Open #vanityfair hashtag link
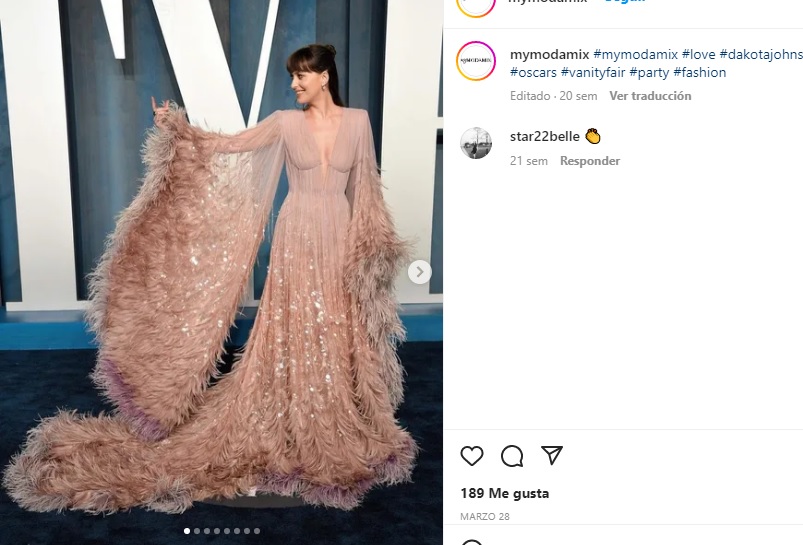The image size is (803, 545). tap(592, 73)
